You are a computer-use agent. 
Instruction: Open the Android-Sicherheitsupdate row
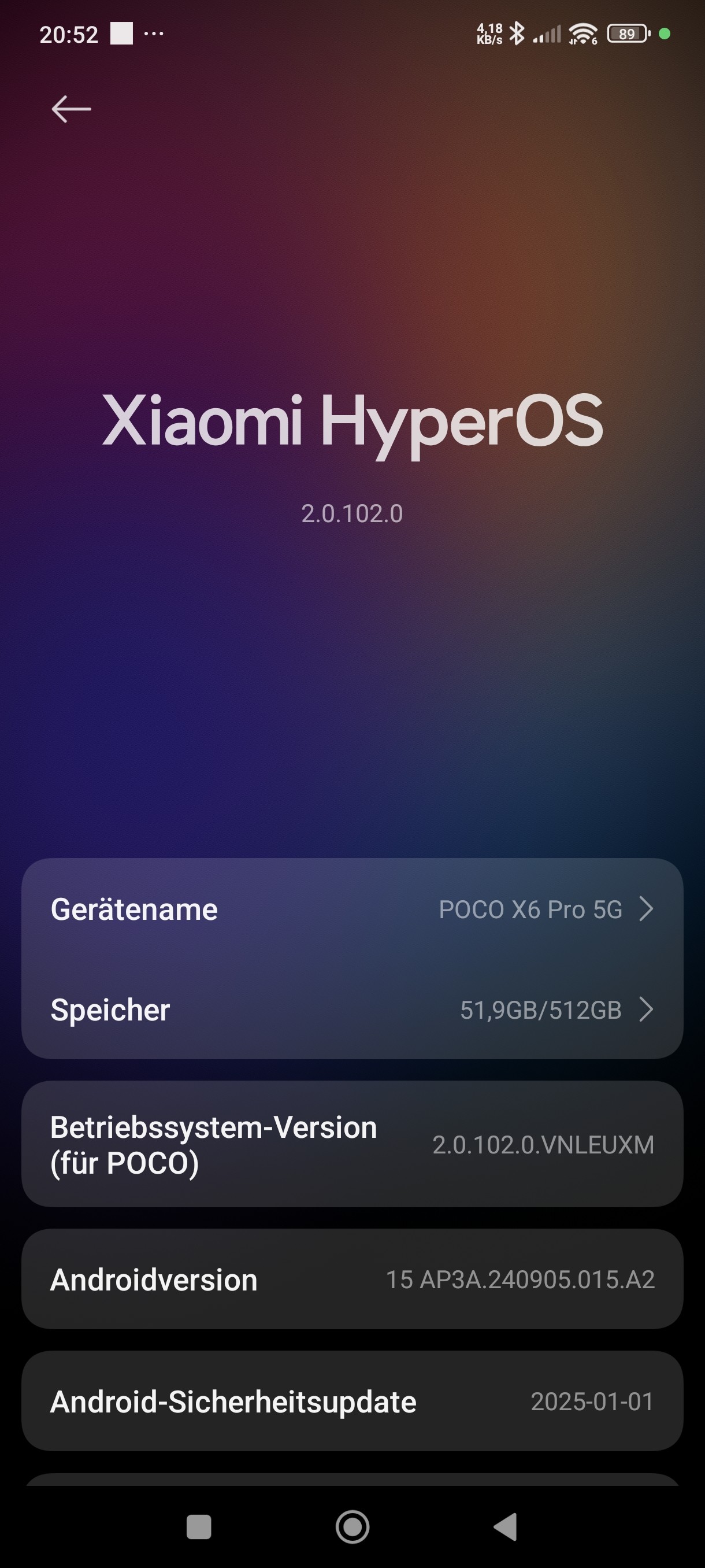pyautogui.click(x=351, y=1401)
